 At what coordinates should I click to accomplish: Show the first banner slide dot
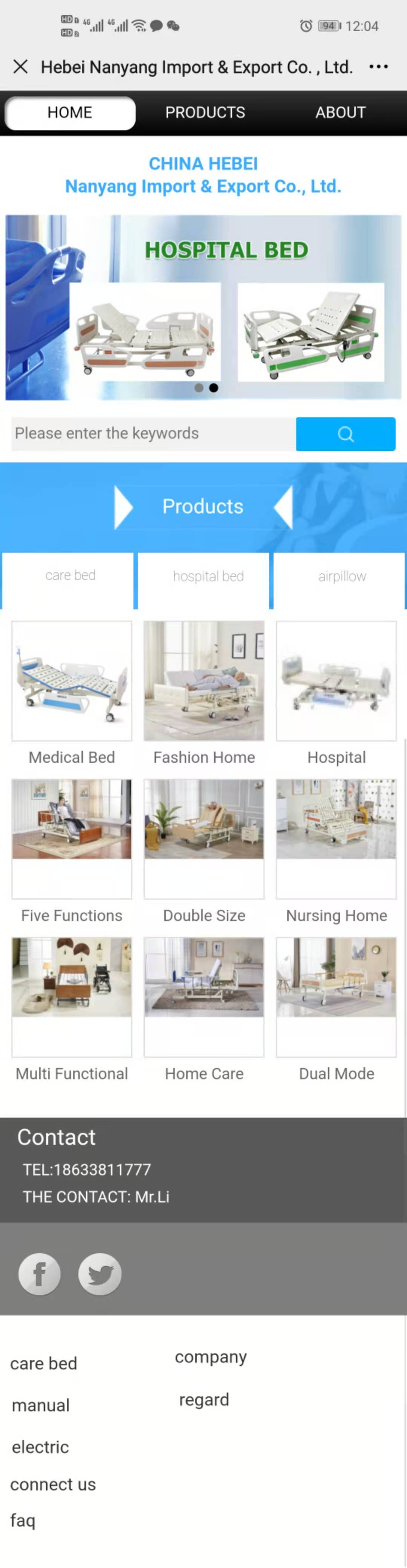click(x=199, y=388)
